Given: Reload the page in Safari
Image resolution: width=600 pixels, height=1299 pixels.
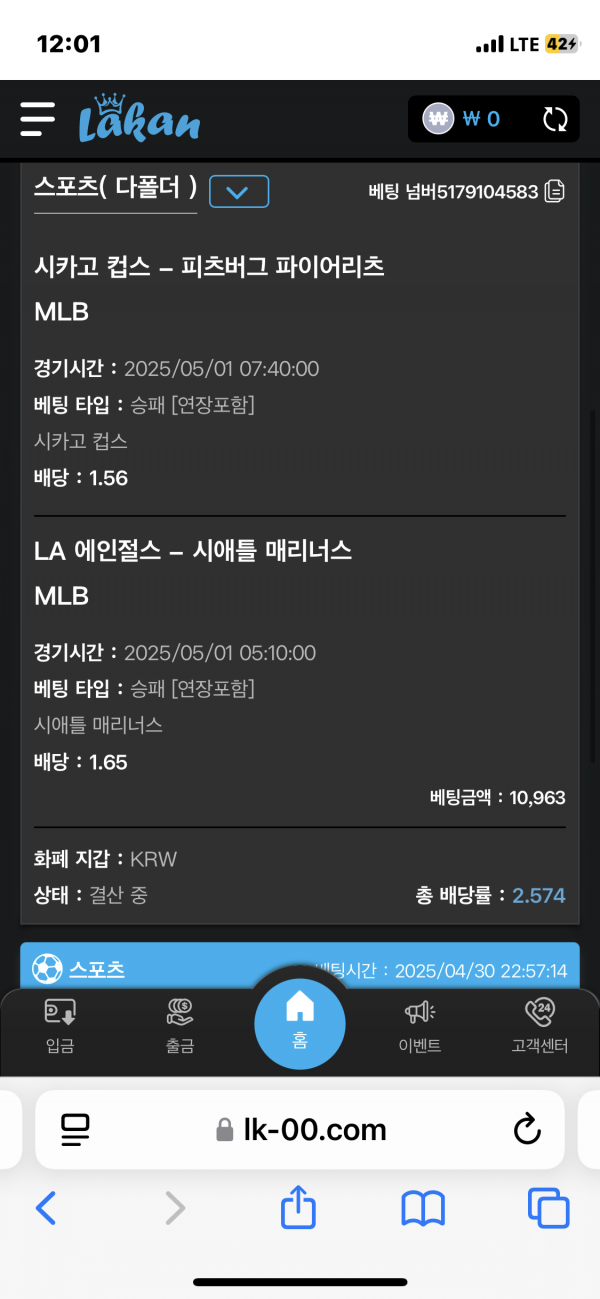Looking at the screenshot, I should (527, 1130).
